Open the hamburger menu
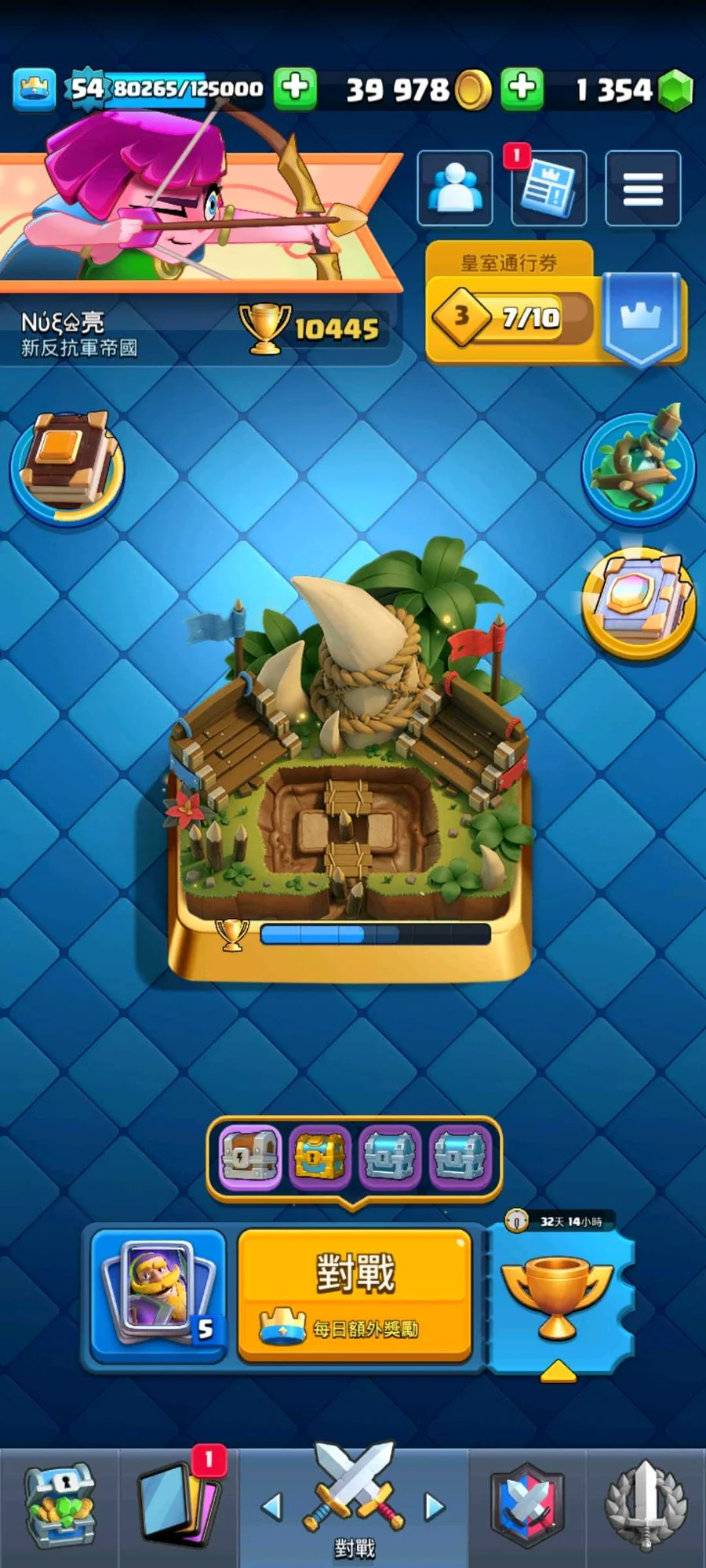This screenshot has width=706, height=1568. click(x=642, y=188)
